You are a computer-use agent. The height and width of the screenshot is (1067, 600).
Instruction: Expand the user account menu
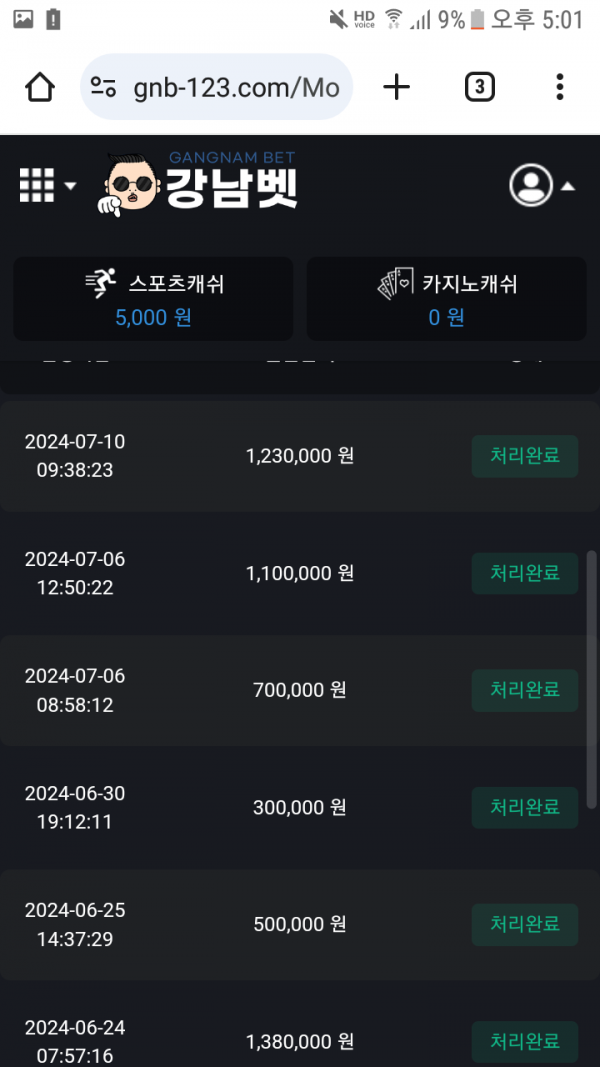click(x=541, y=185)
